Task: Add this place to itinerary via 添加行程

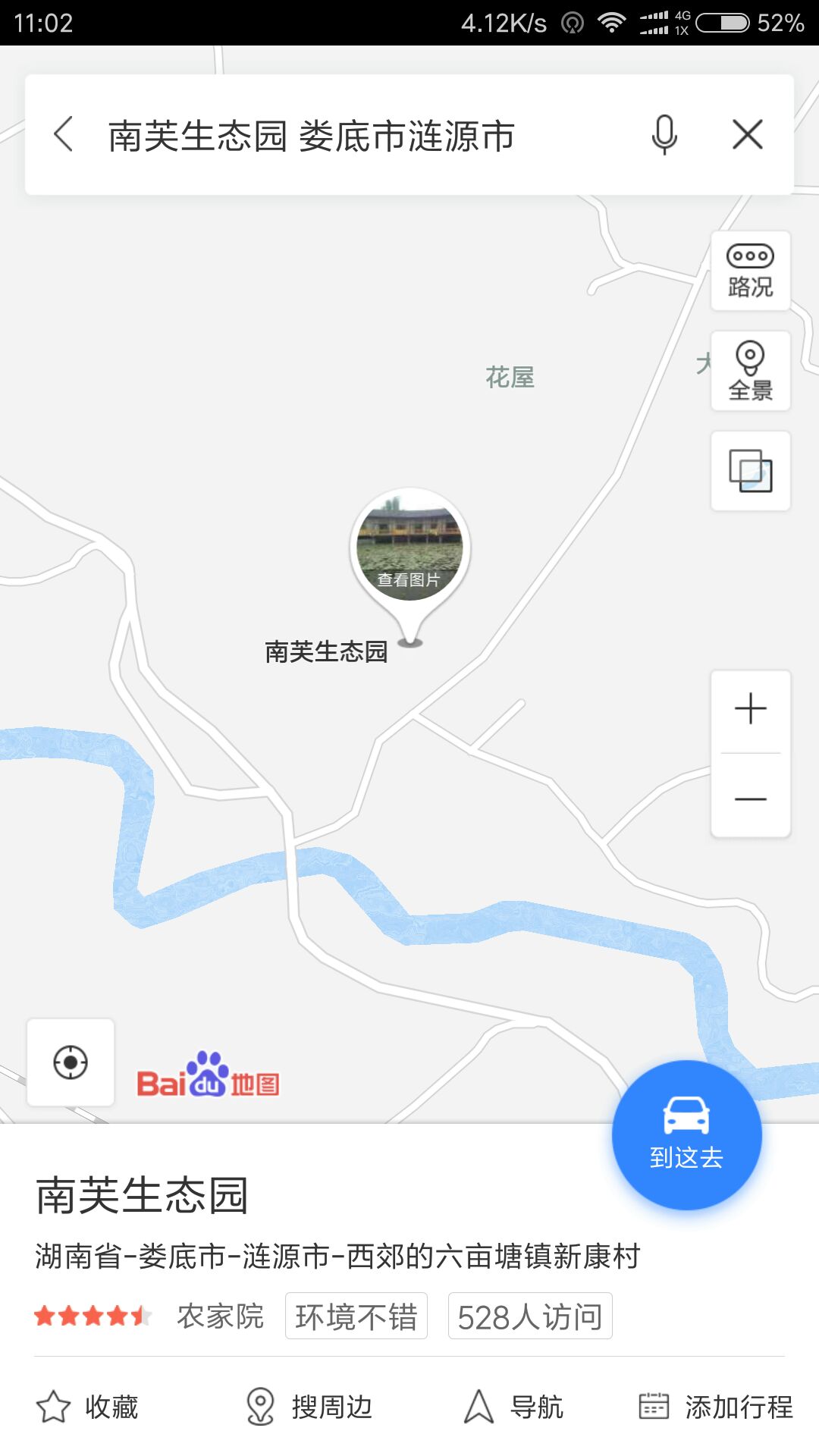Action: click(716, 1407)
